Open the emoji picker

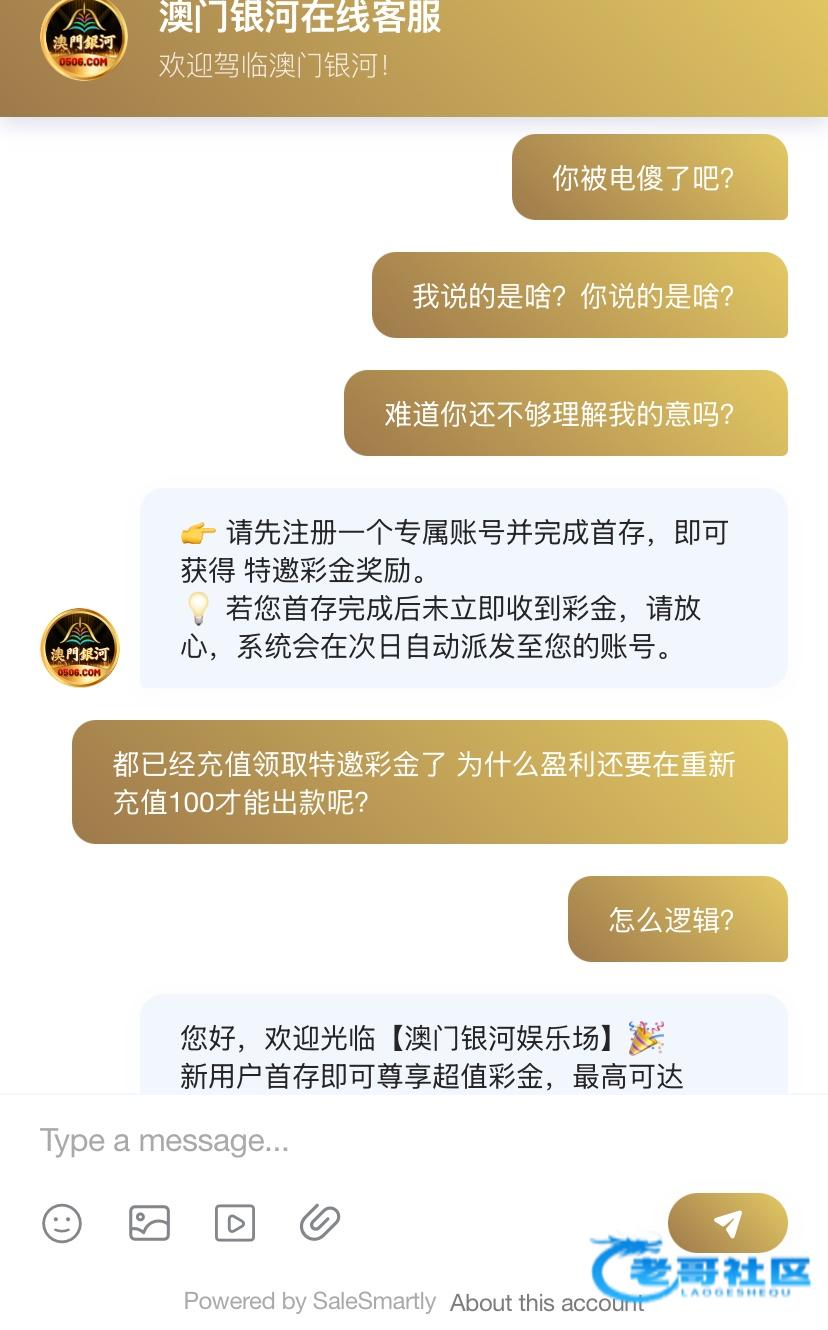point(62,1223)
